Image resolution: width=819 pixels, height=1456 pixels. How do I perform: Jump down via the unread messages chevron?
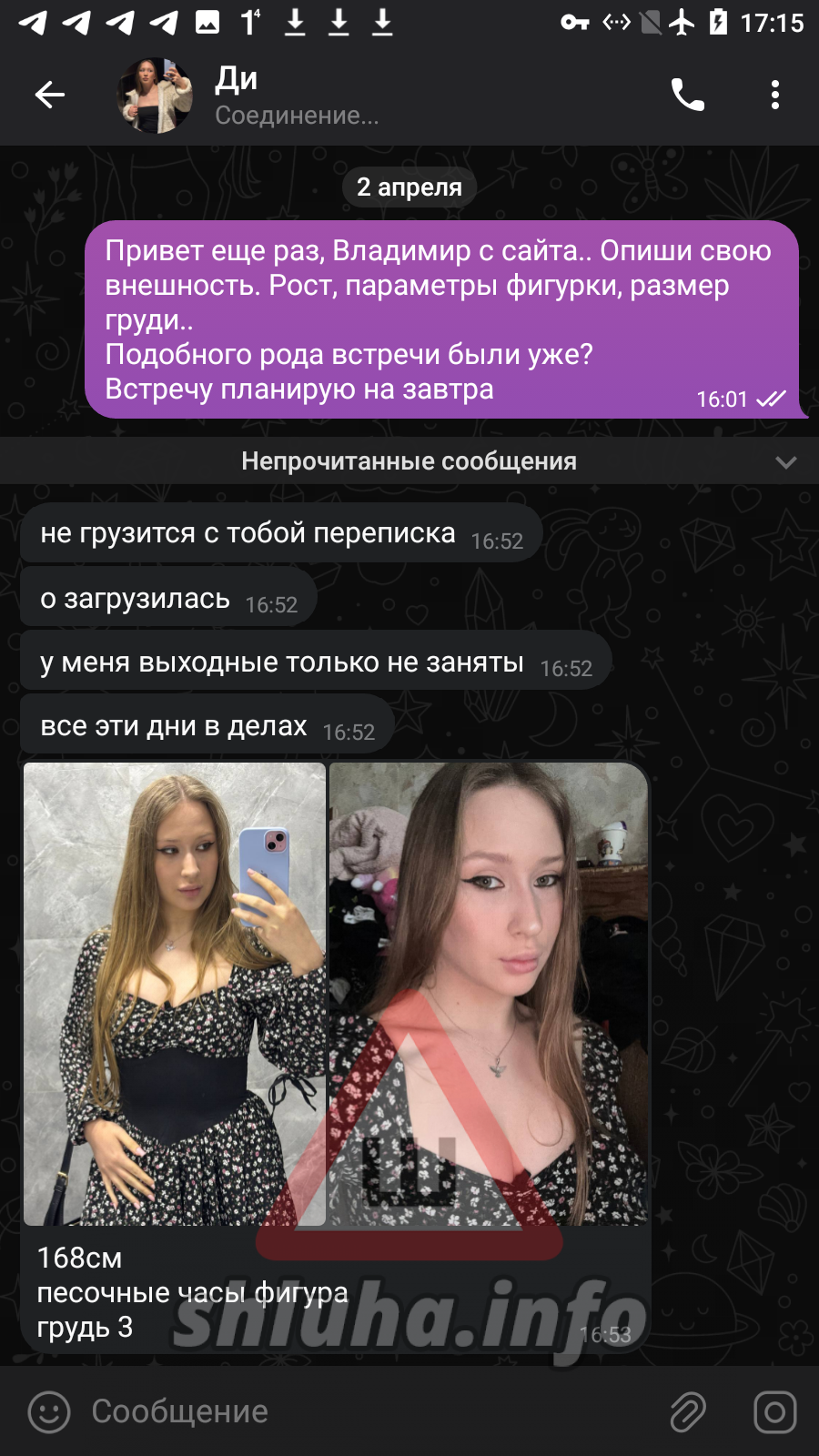[785, 462]
